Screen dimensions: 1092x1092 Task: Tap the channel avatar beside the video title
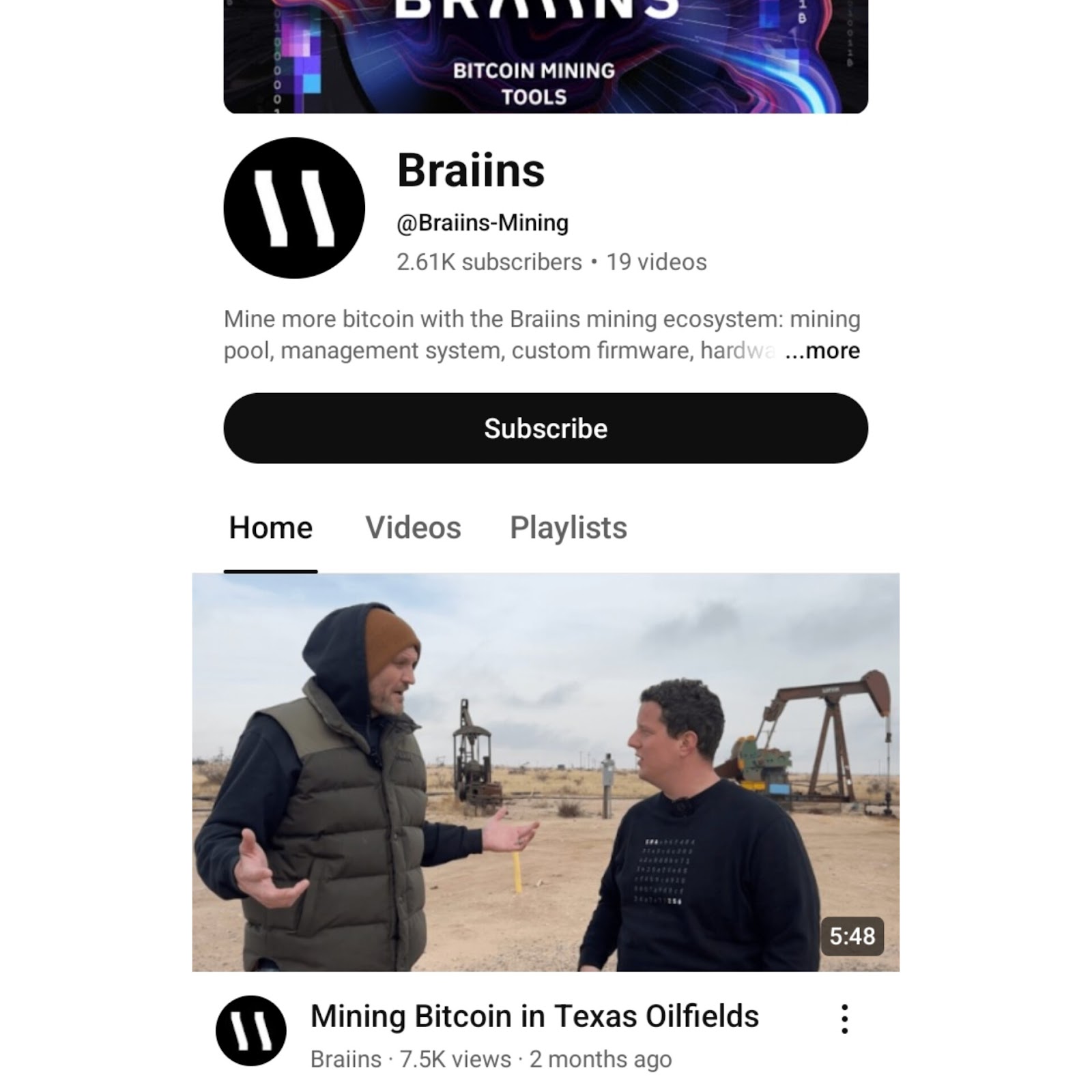(250, 1031)
